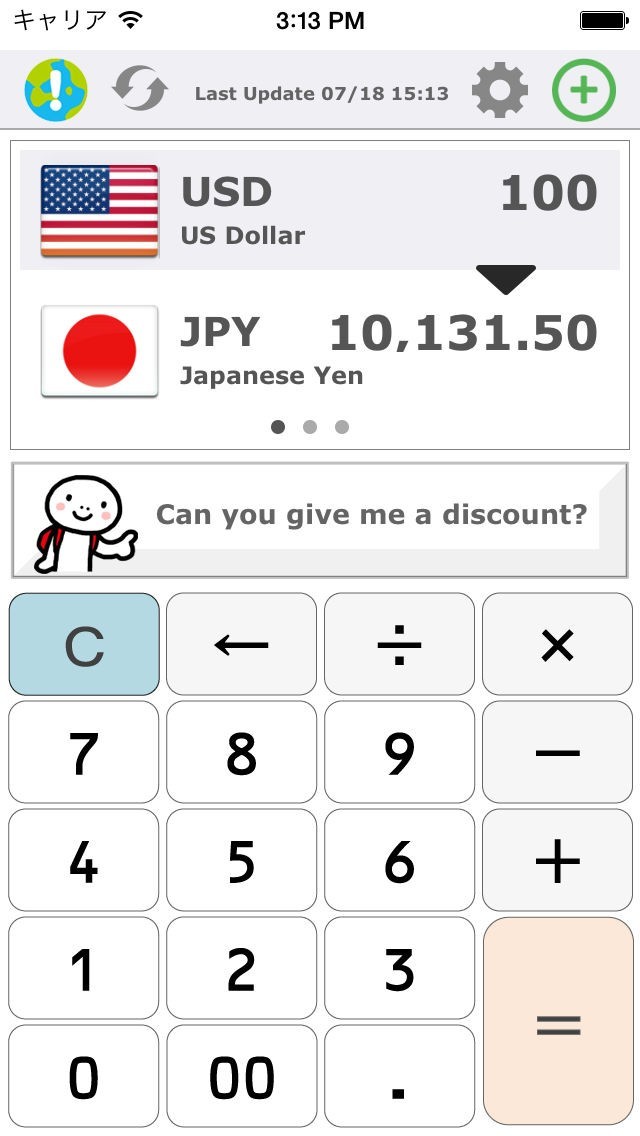Viewport: 640px width, 1136px height.
Task: Enter digit 9 on the keypad
Action: click(x=399, y=753)
